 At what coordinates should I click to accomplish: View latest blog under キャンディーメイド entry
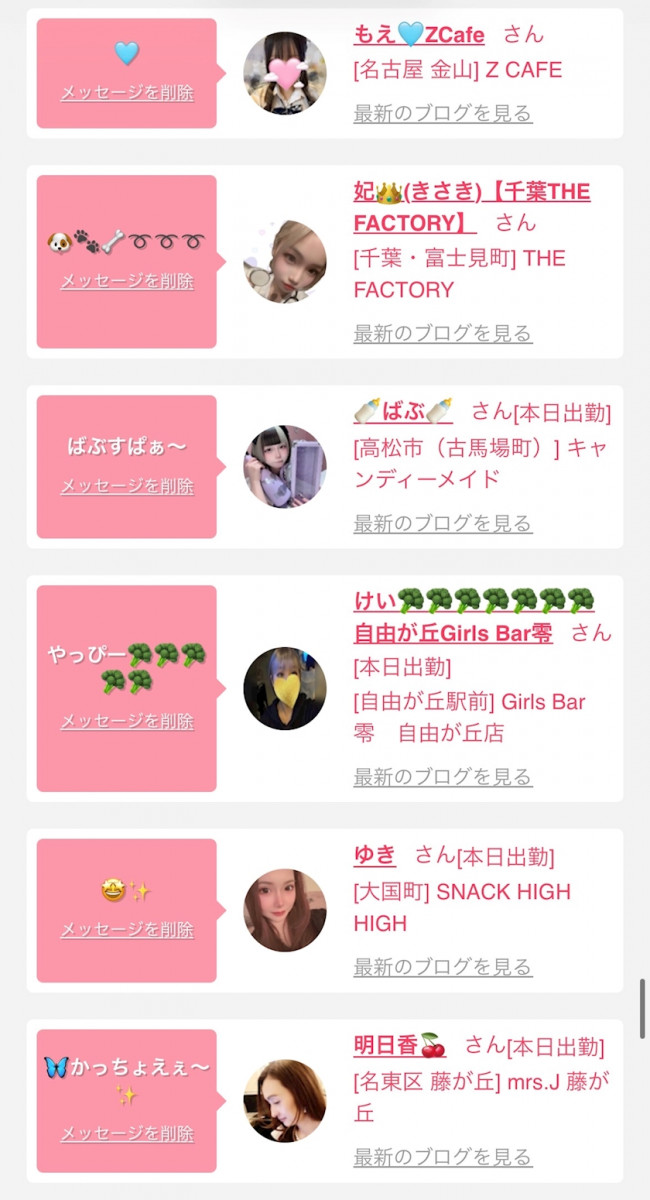(x=442, y=523)
